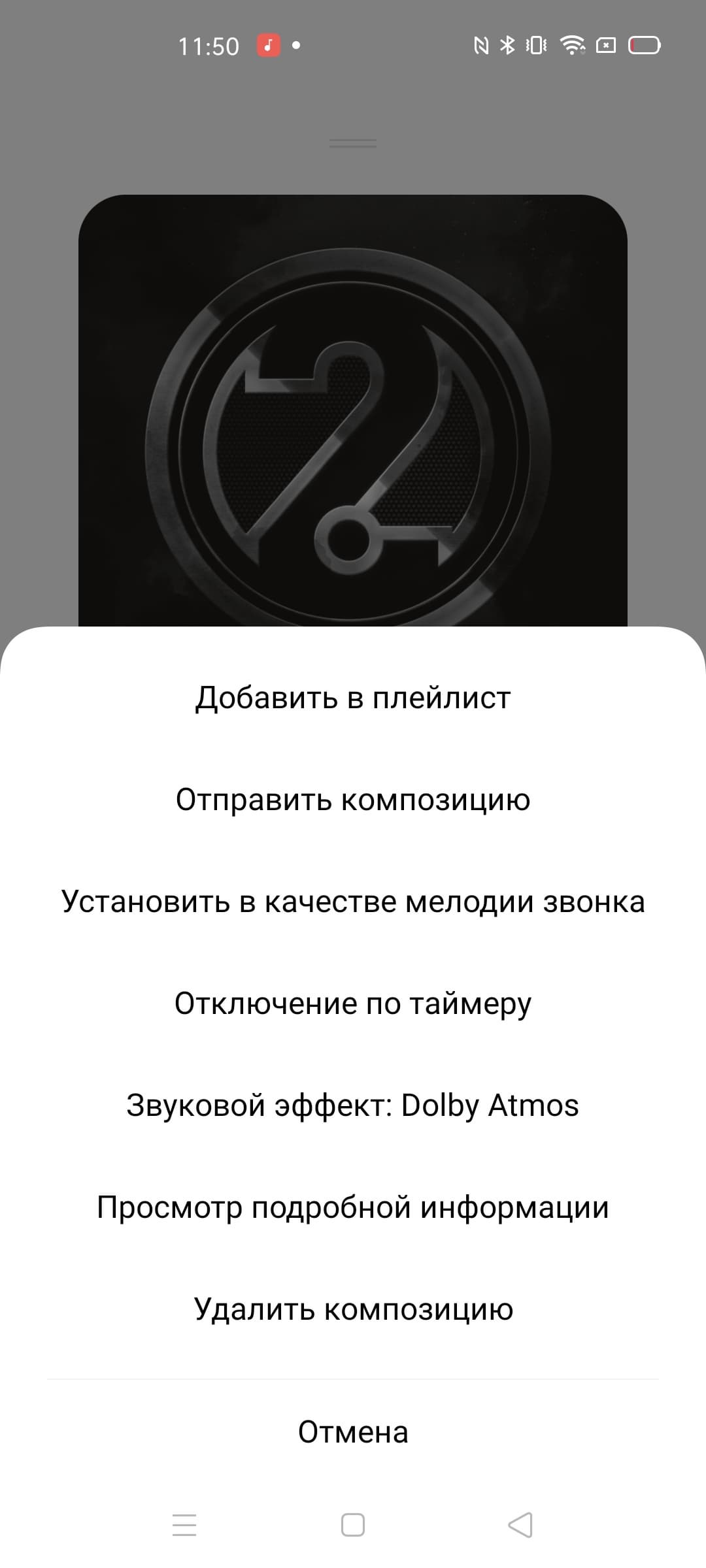Image resolution: width=706 pixels, height=1568 pixels.
Task: Go to the home screen
Action: [x=353, y=1525]
